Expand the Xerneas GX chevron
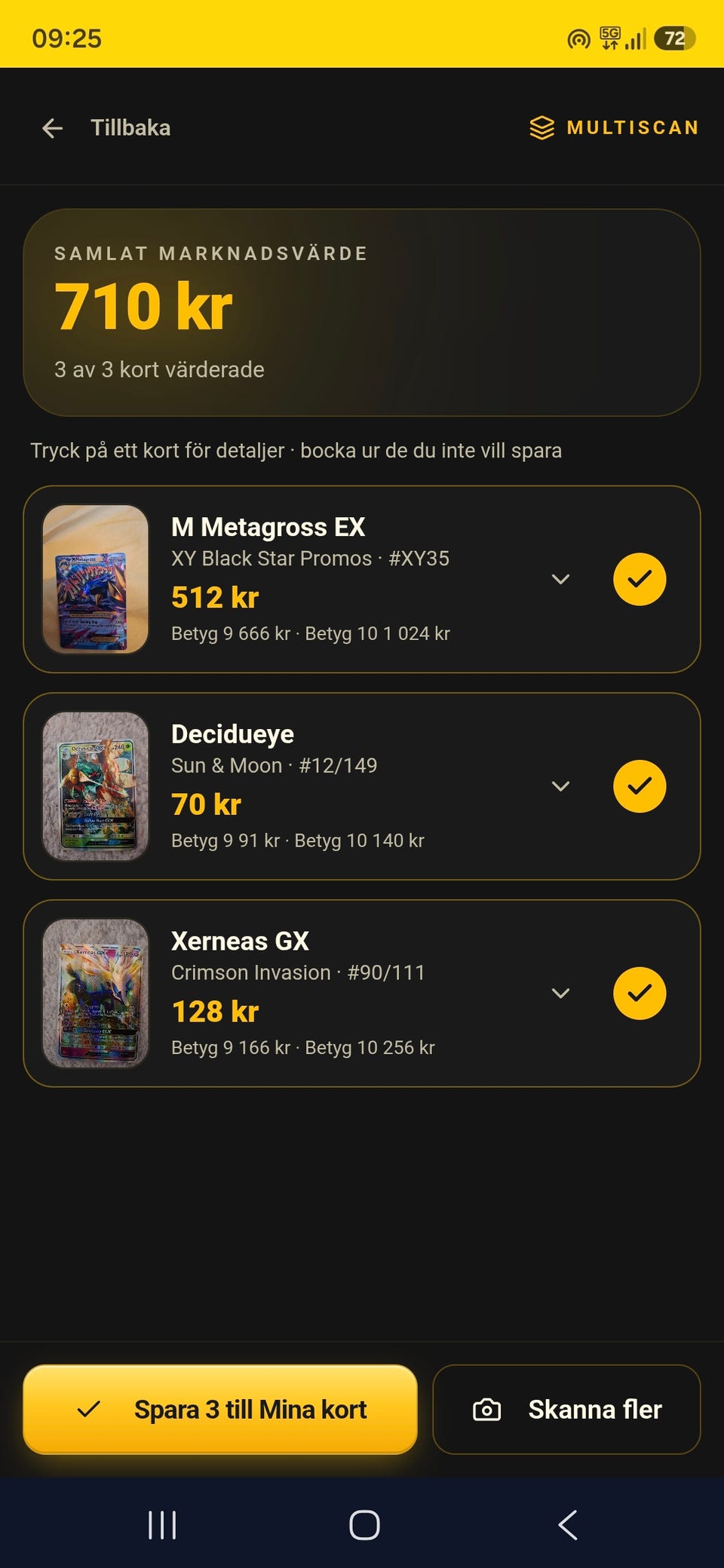Image resolution: width=724 pixels, height=1568 pixels. [x=560, y=994]
